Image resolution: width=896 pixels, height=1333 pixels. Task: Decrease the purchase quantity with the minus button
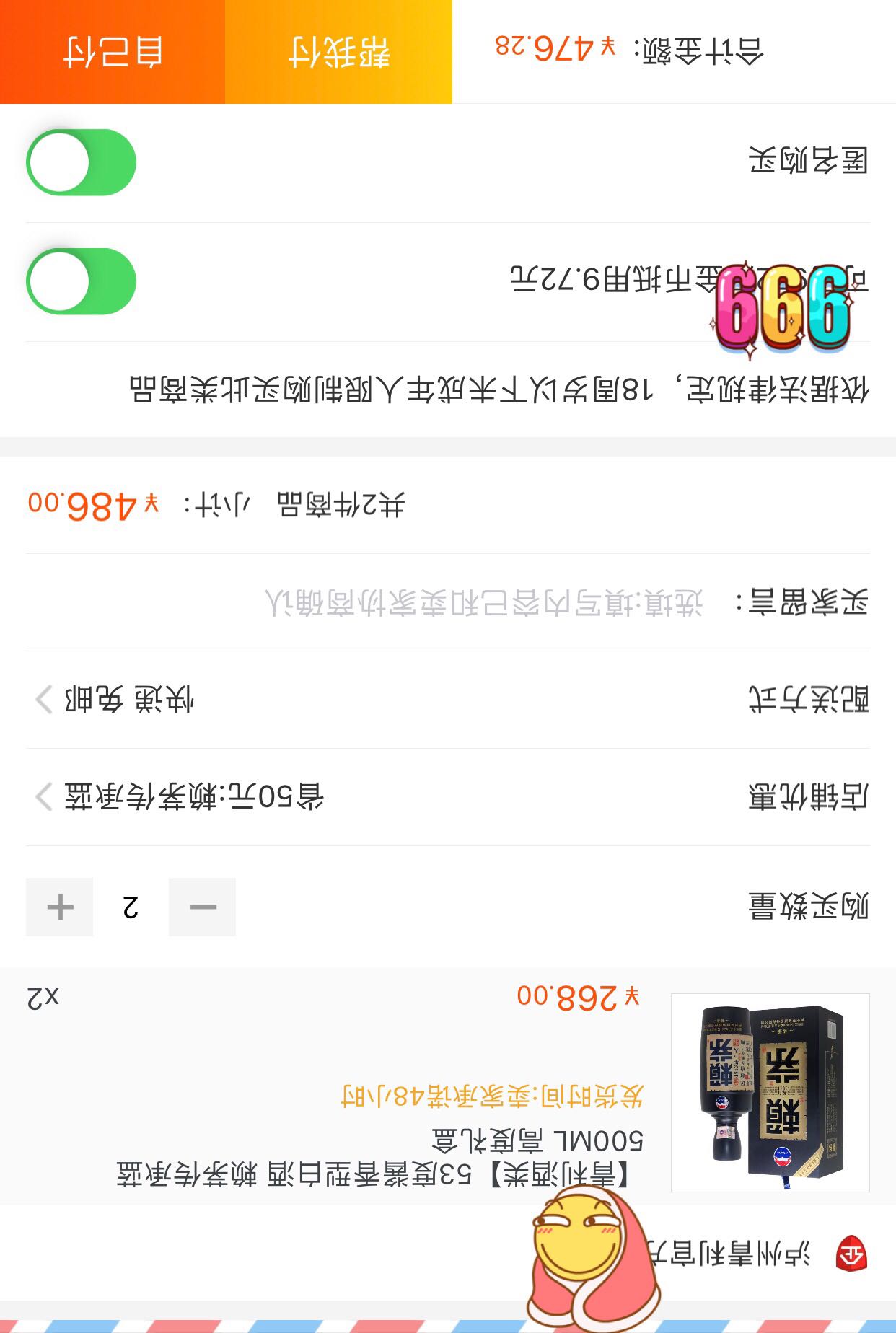202,907
